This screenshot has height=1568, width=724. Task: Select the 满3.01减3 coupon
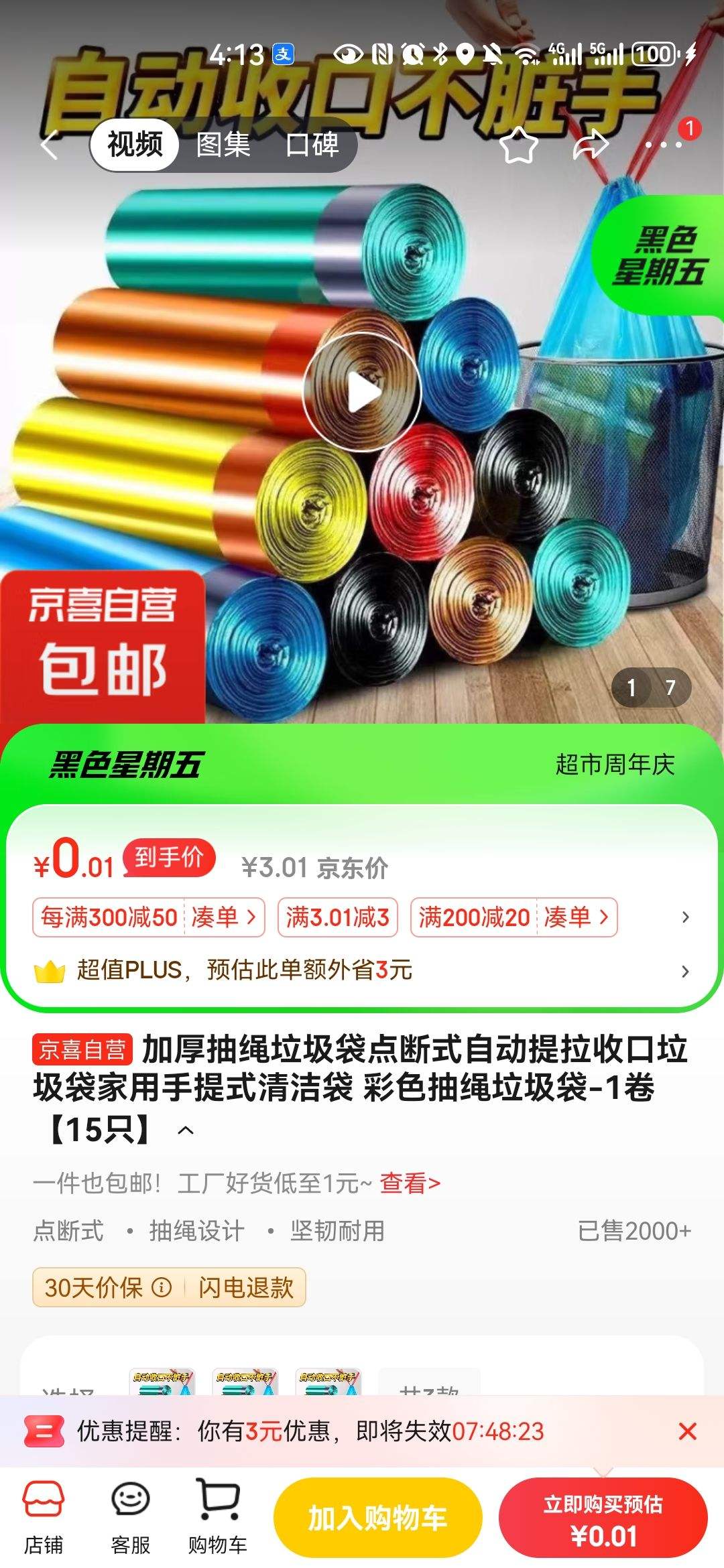pyautogui.click(x=337, y=919)
